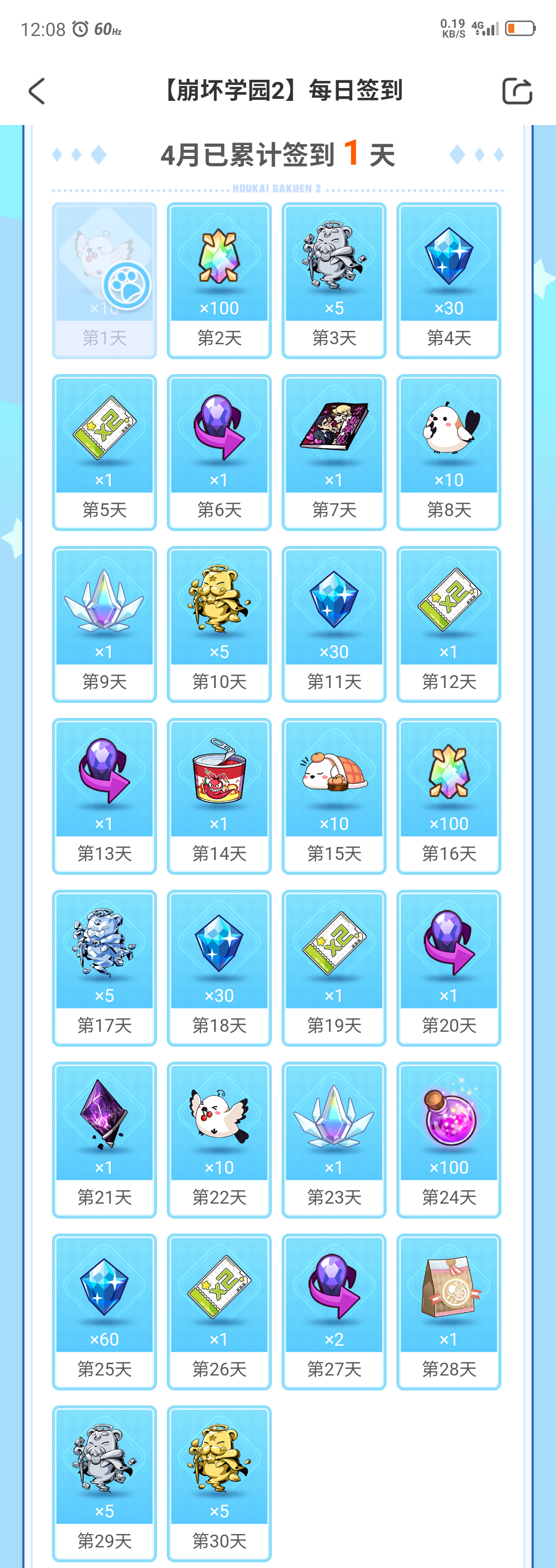This screenshot has height=1568, width=556.
Task: Select the 第25天 reward with ×60
Action: point(104,1312)
